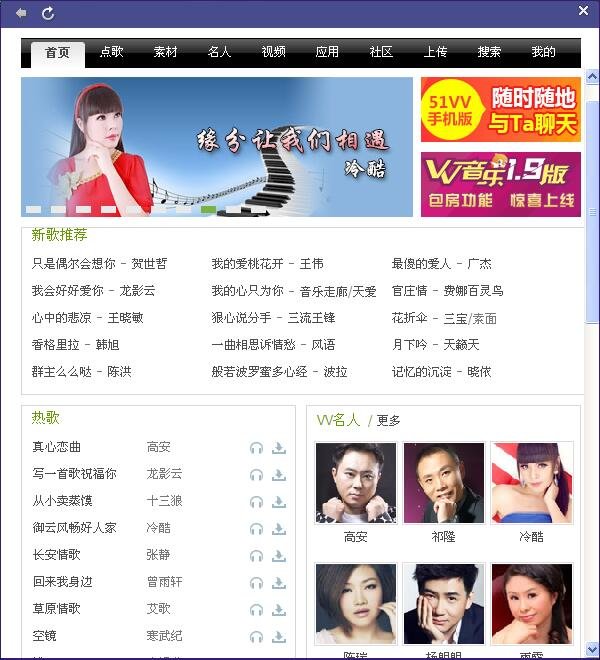Go back with the arrow icon
600x660 pixels.
click(x=21, y=13)
